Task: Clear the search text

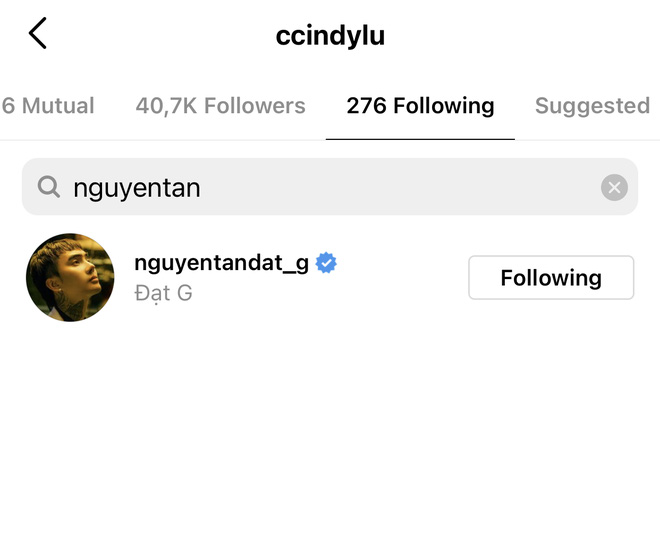Action: pyautogui.click(x=614, y=187)
